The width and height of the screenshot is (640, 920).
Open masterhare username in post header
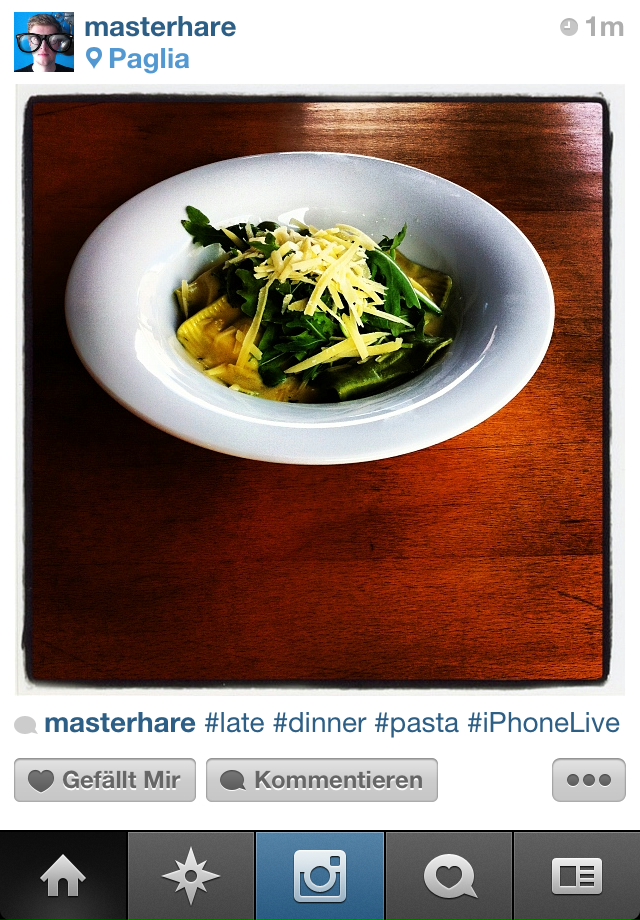click(160, 27)
